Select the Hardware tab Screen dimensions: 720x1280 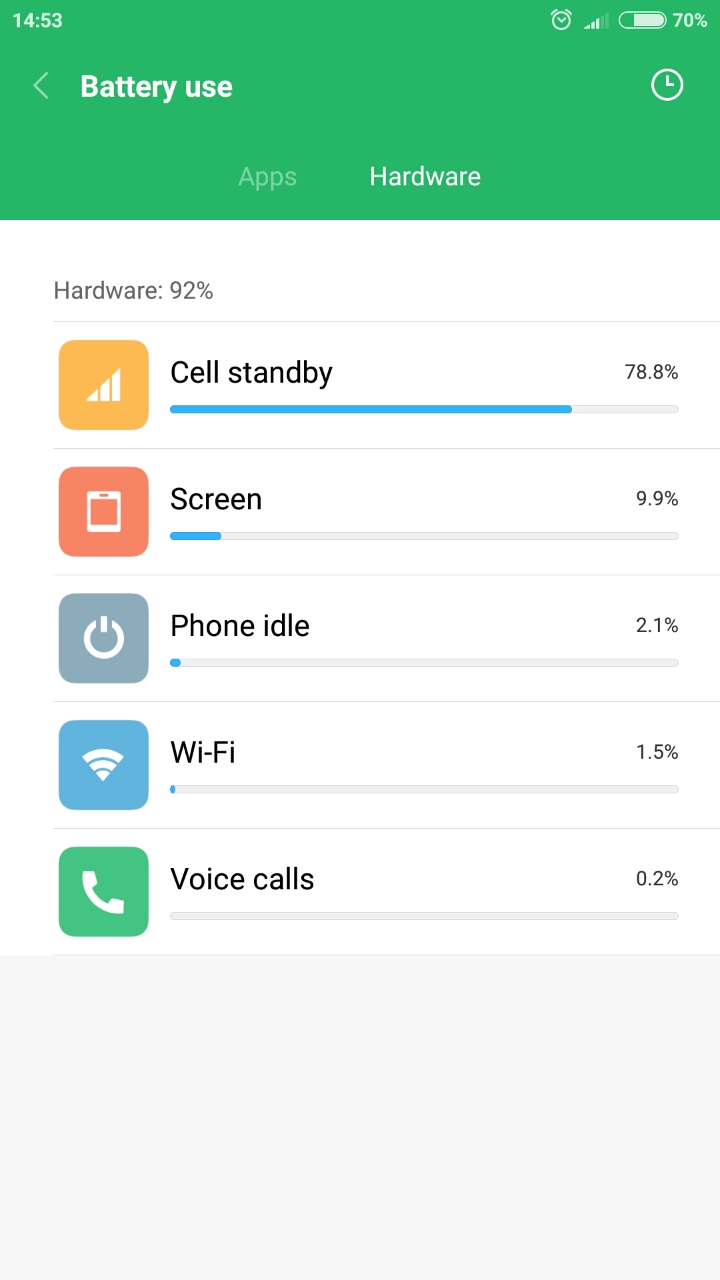click(x=425, y=177)
